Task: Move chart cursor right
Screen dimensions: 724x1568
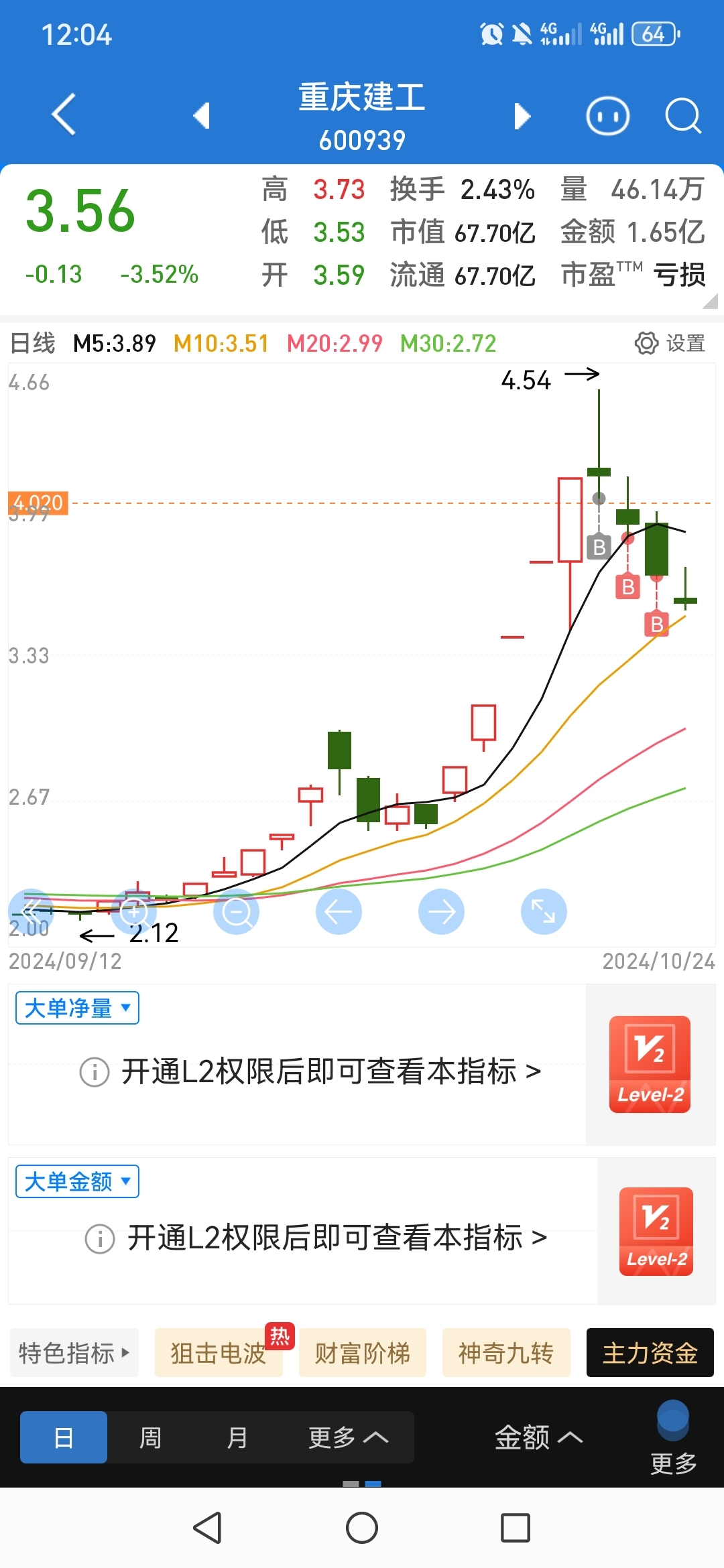Action: 441,911
